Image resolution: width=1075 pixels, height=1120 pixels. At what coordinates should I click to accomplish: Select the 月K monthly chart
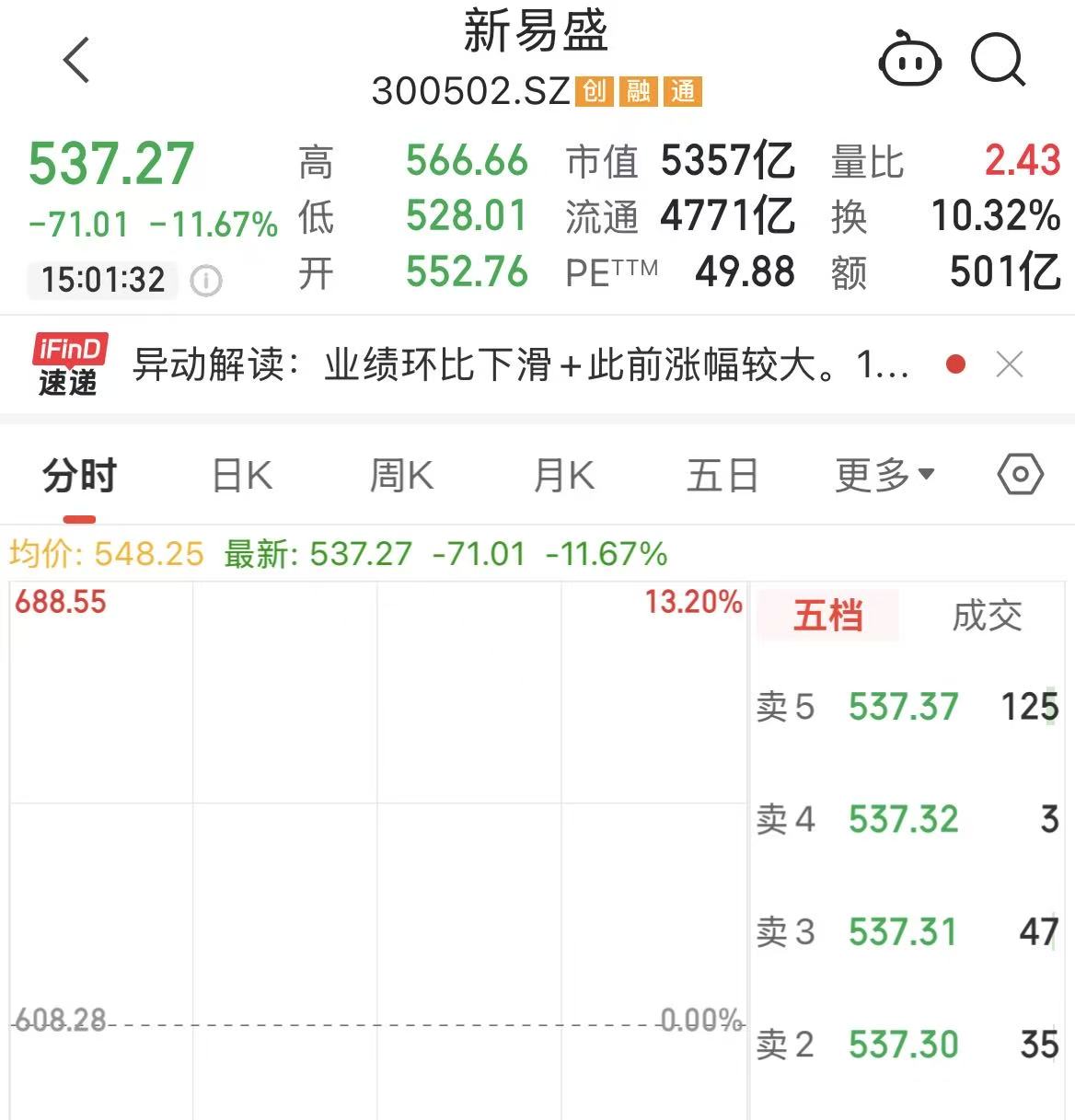coord(563,477)
